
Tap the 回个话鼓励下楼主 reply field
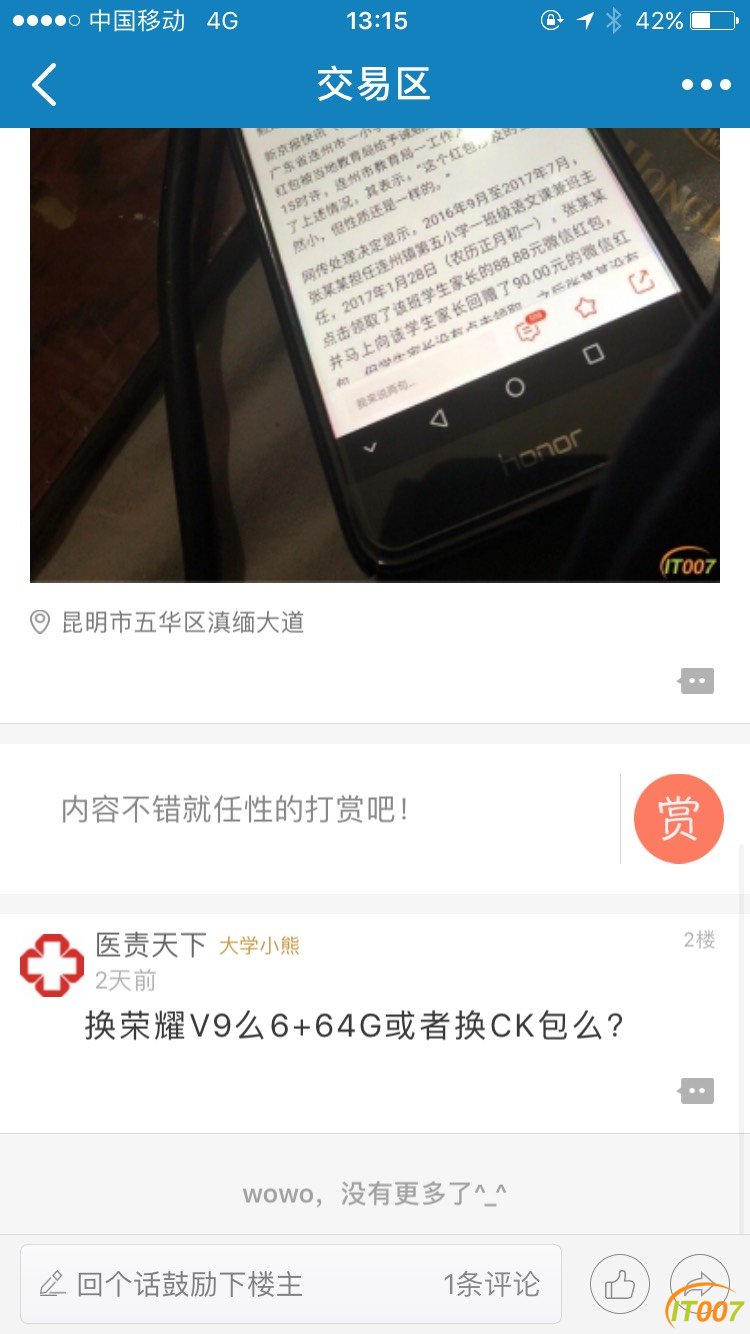290,1284
